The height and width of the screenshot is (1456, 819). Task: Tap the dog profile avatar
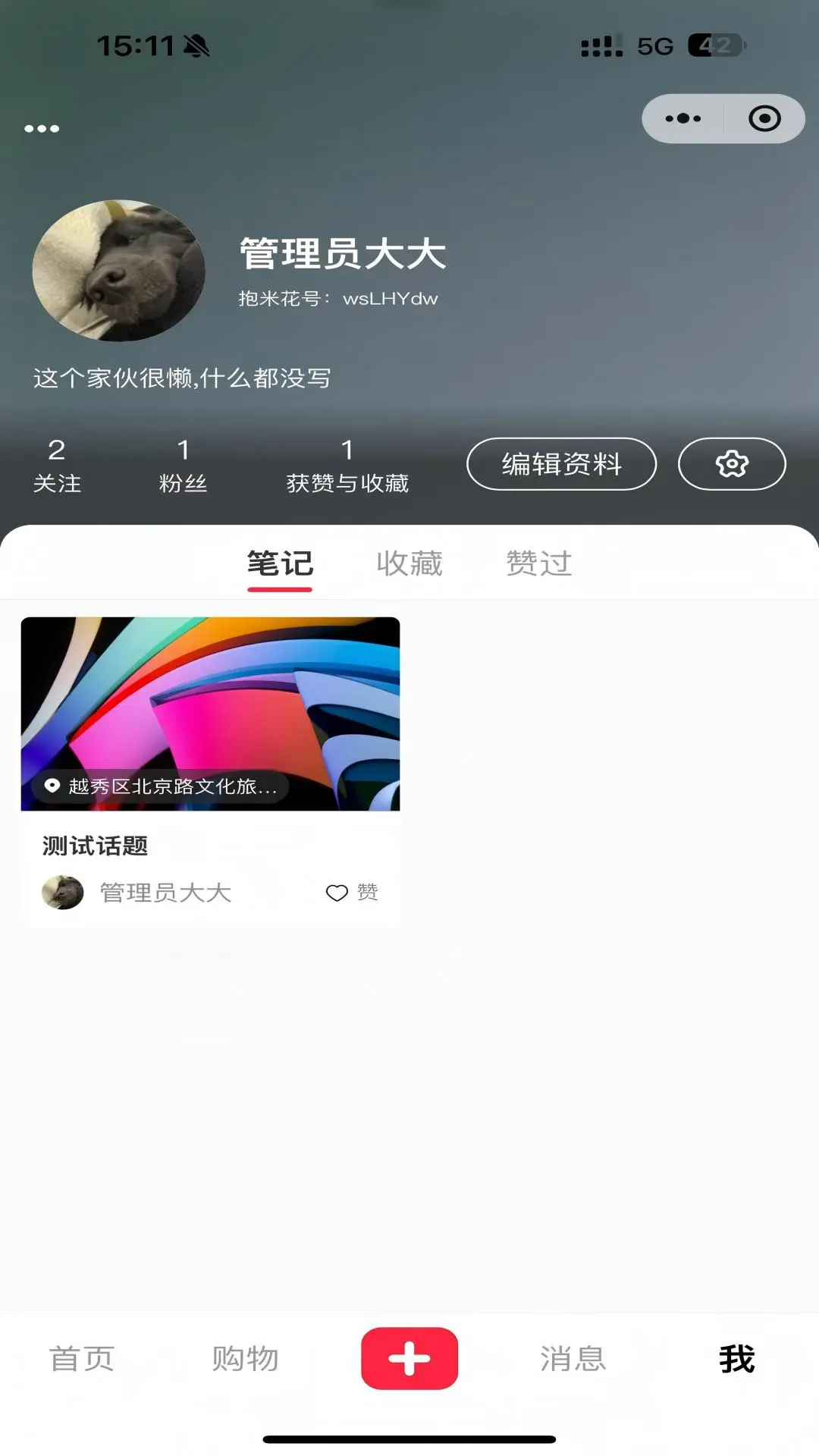click(x=119, y=271)
